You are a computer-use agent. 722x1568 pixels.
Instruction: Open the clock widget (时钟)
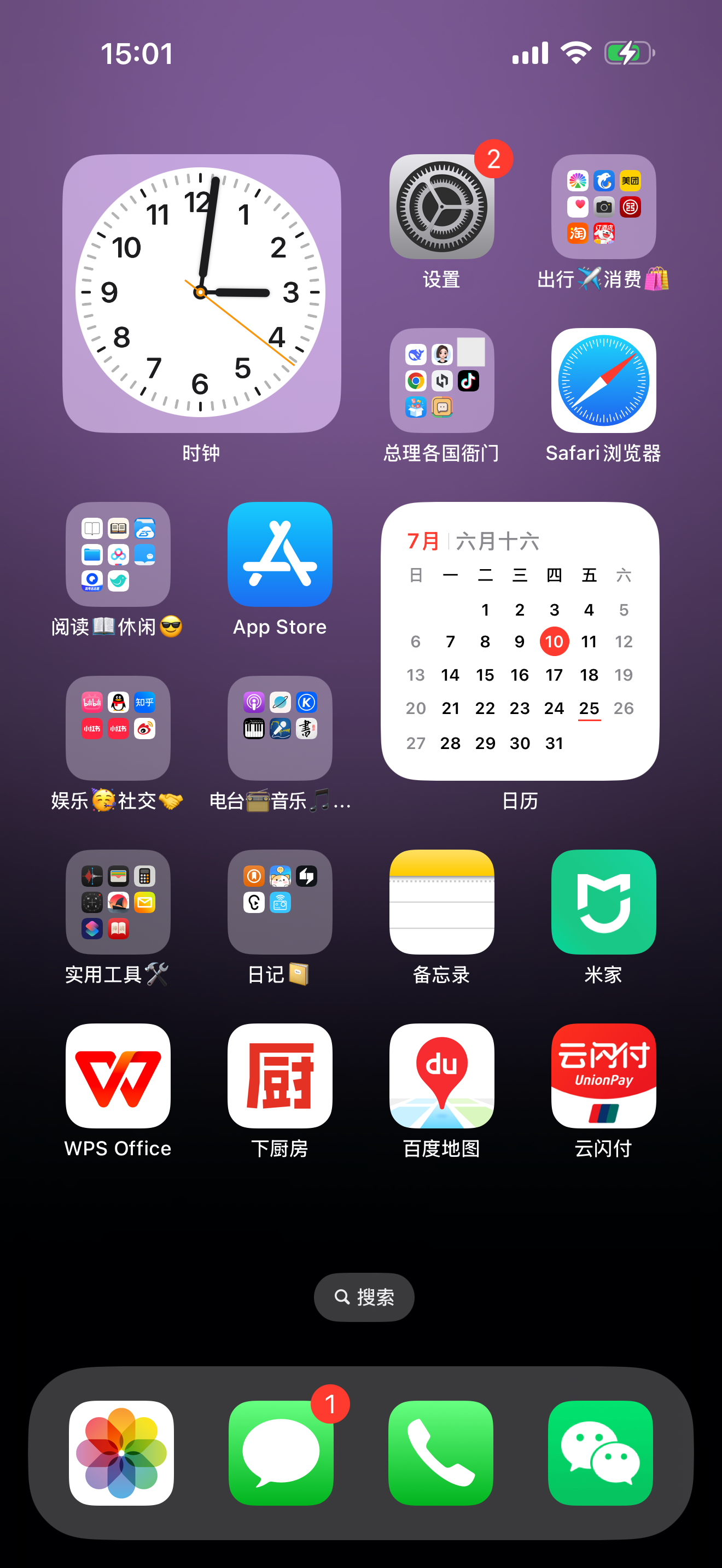pyautogui.click(x=201, y=293)
